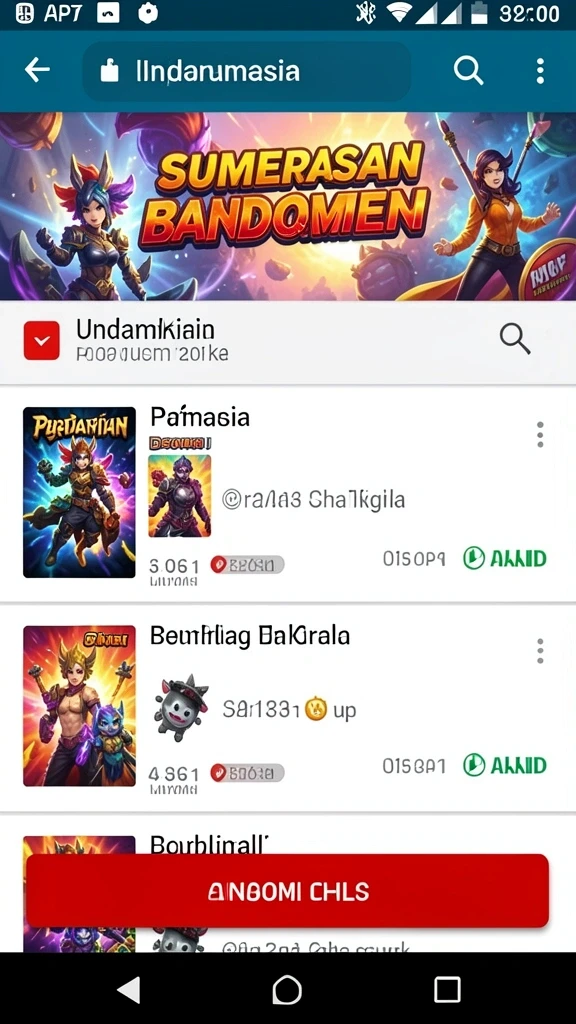Search within the Undamikiain section
576x1024 pixels.
[515, 339]
